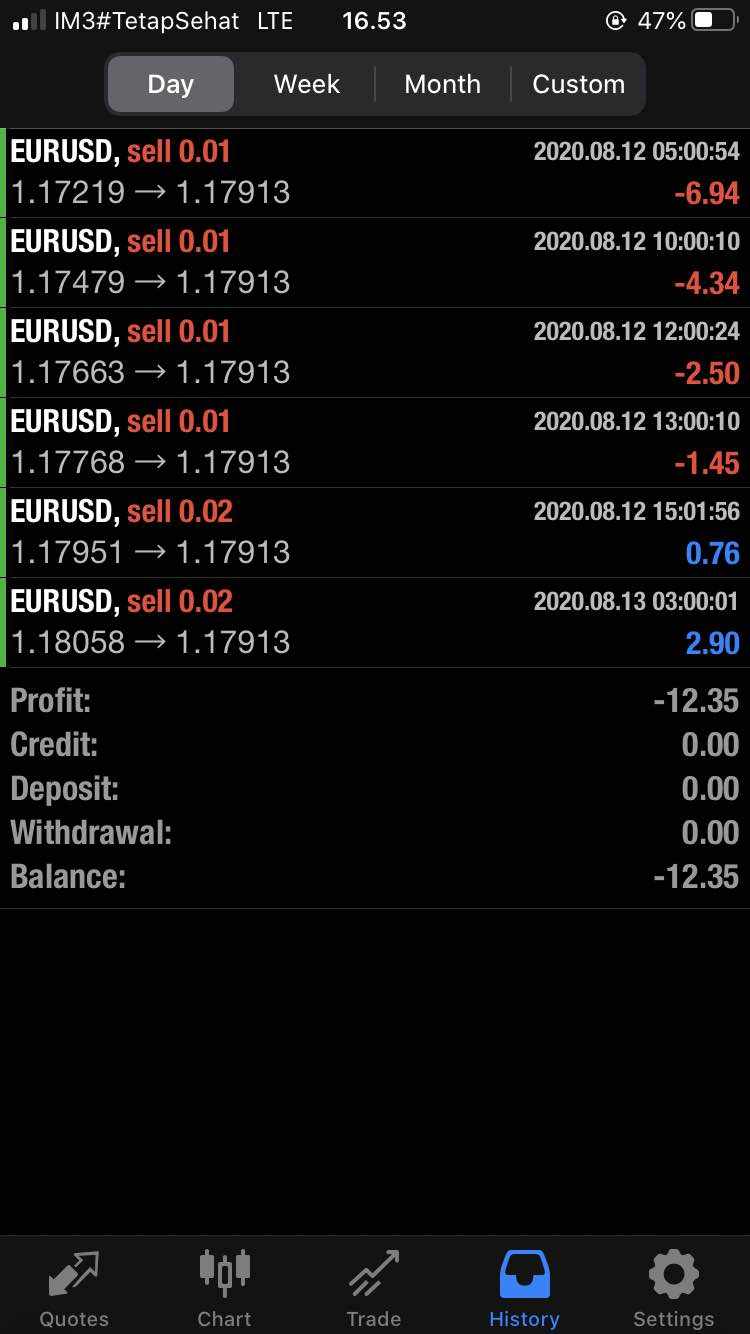Open the EURUSD trade with -6.94 loss
750x1334 pixels.
tap(375, 173)
